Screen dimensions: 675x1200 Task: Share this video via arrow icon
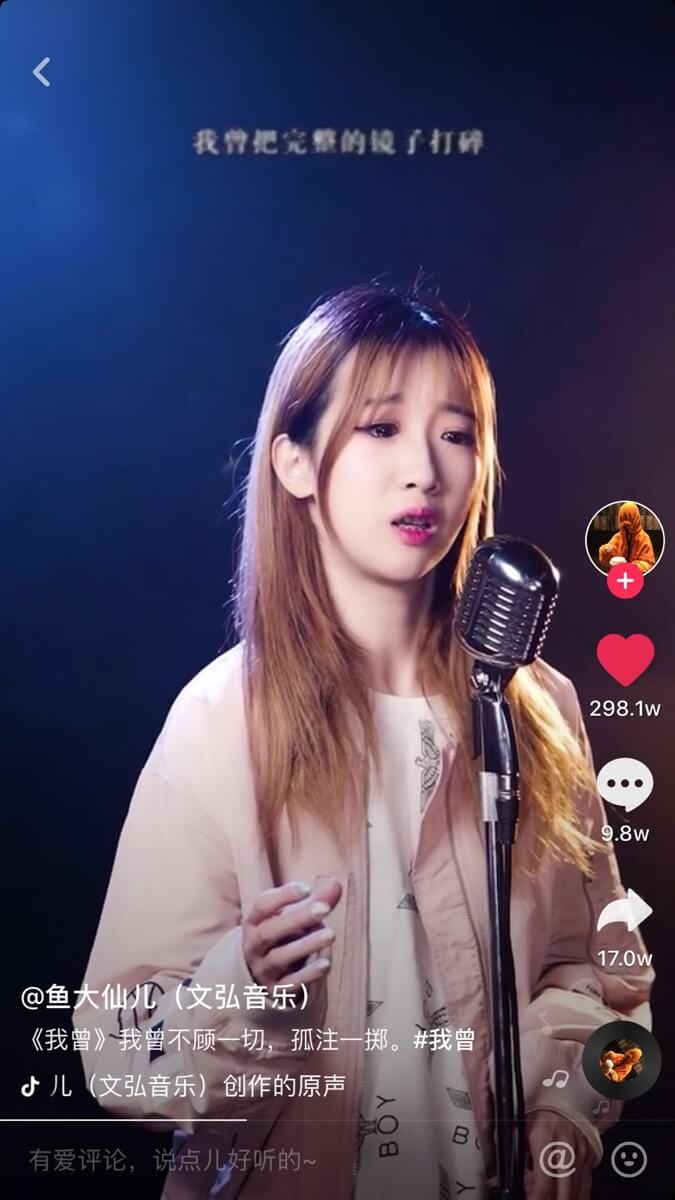point(625,912)
